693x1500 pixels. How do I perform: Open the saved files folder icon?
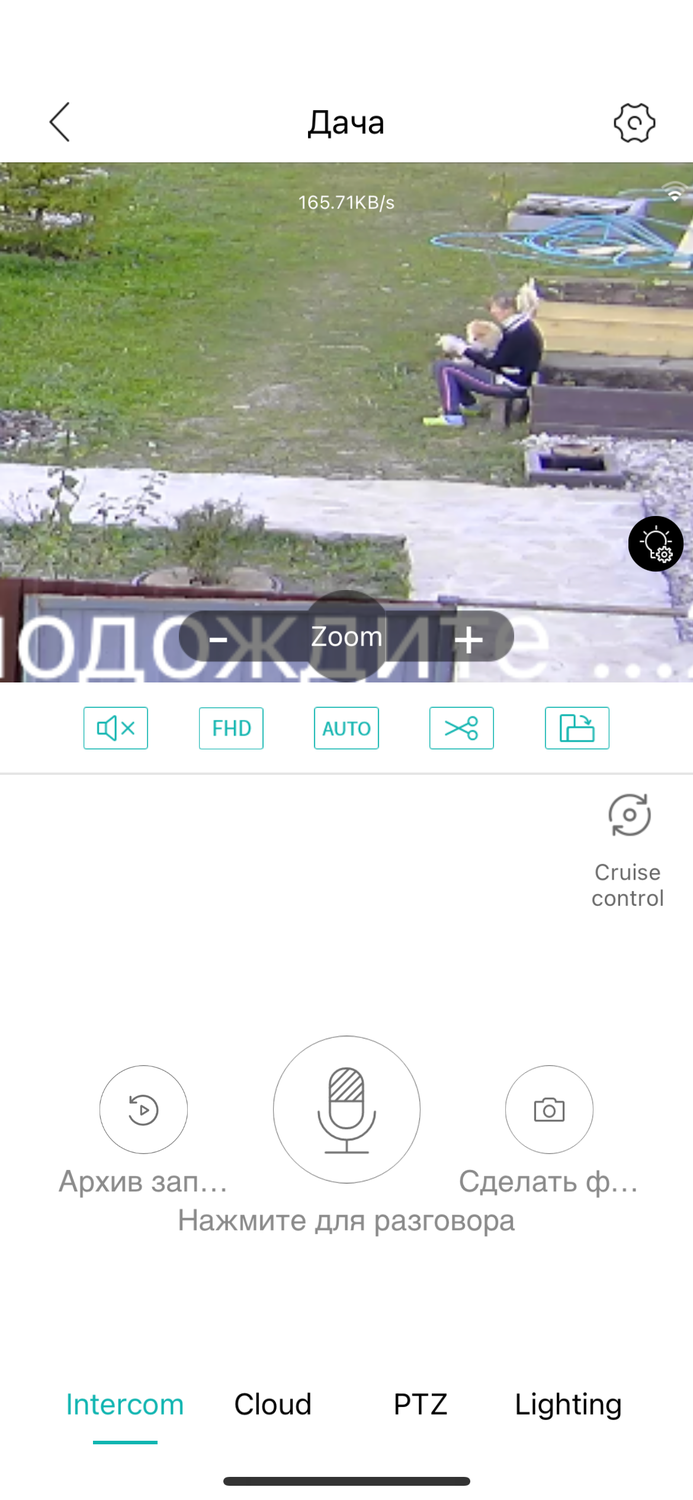[x=577, y=728]
